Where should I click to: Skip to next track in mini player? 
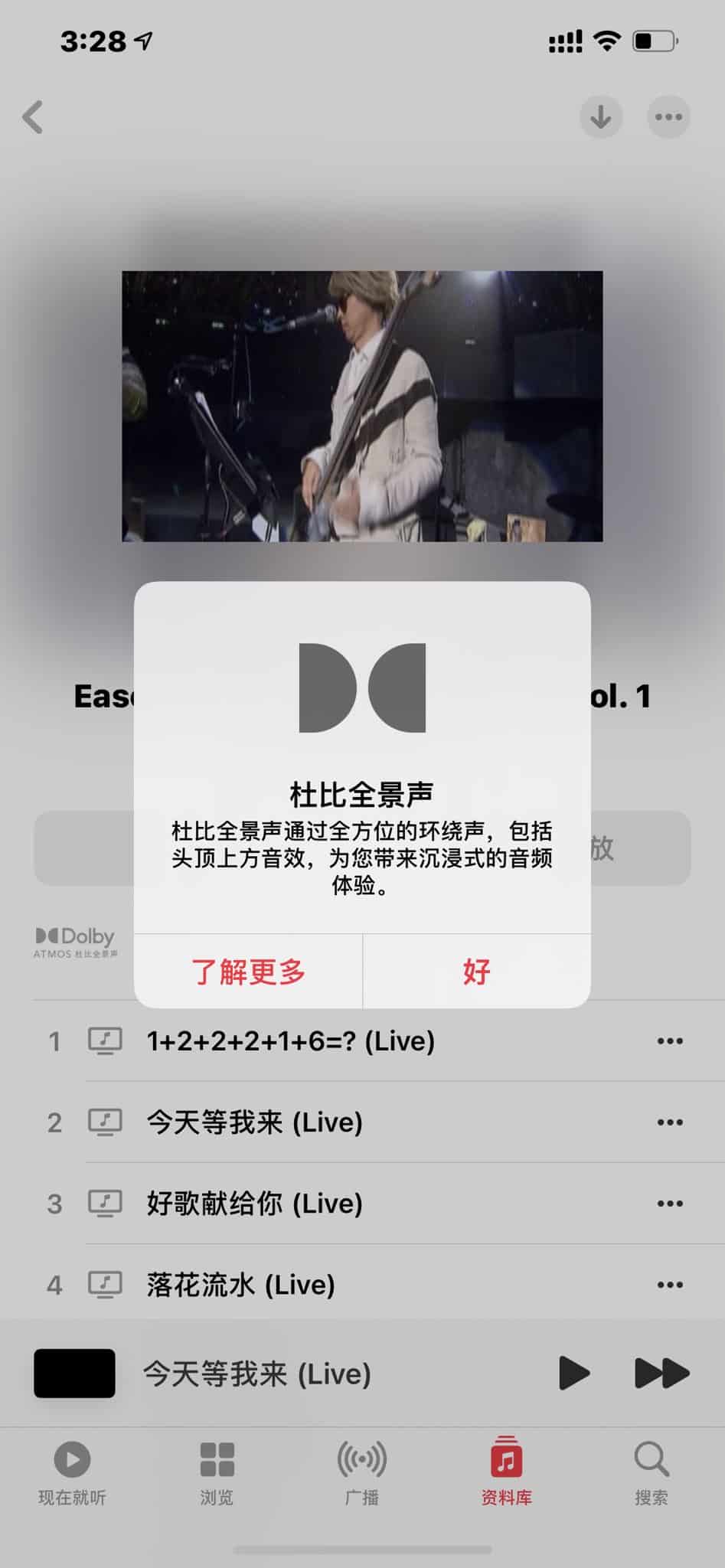pos(662,1373)
